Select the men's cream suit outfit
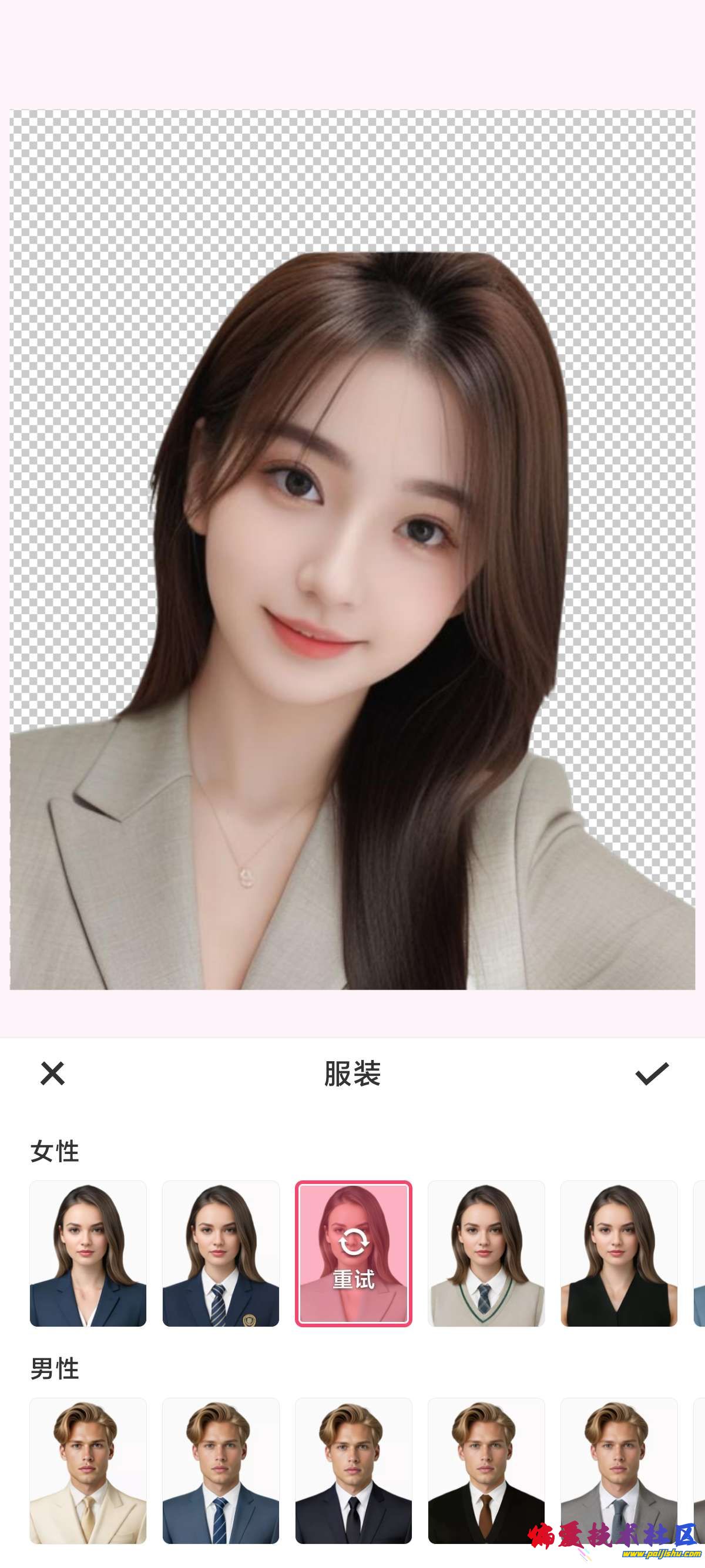The width and height of the screenshot is (705, 1568). tap(88, 1470)
